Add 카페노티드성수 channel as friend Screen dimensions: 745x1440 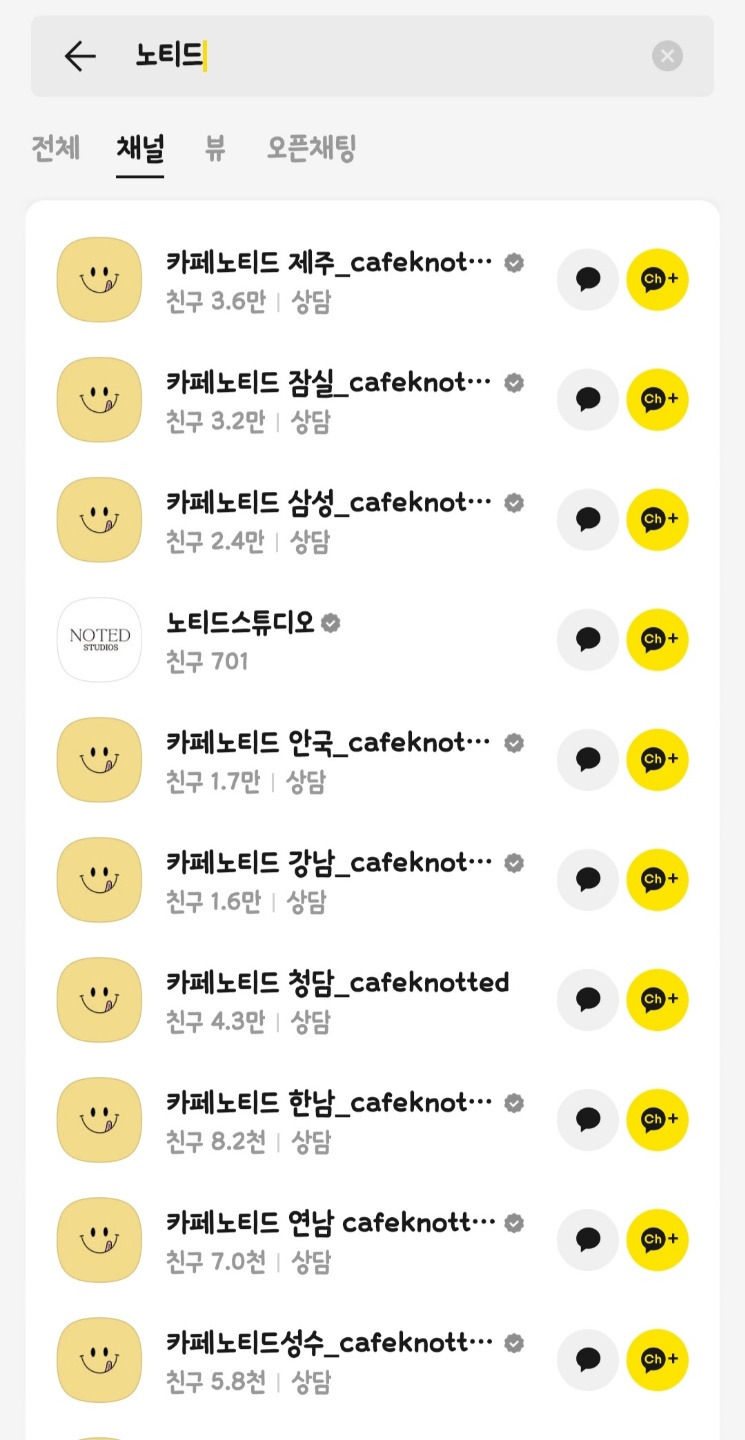[x=658, y=1360]
